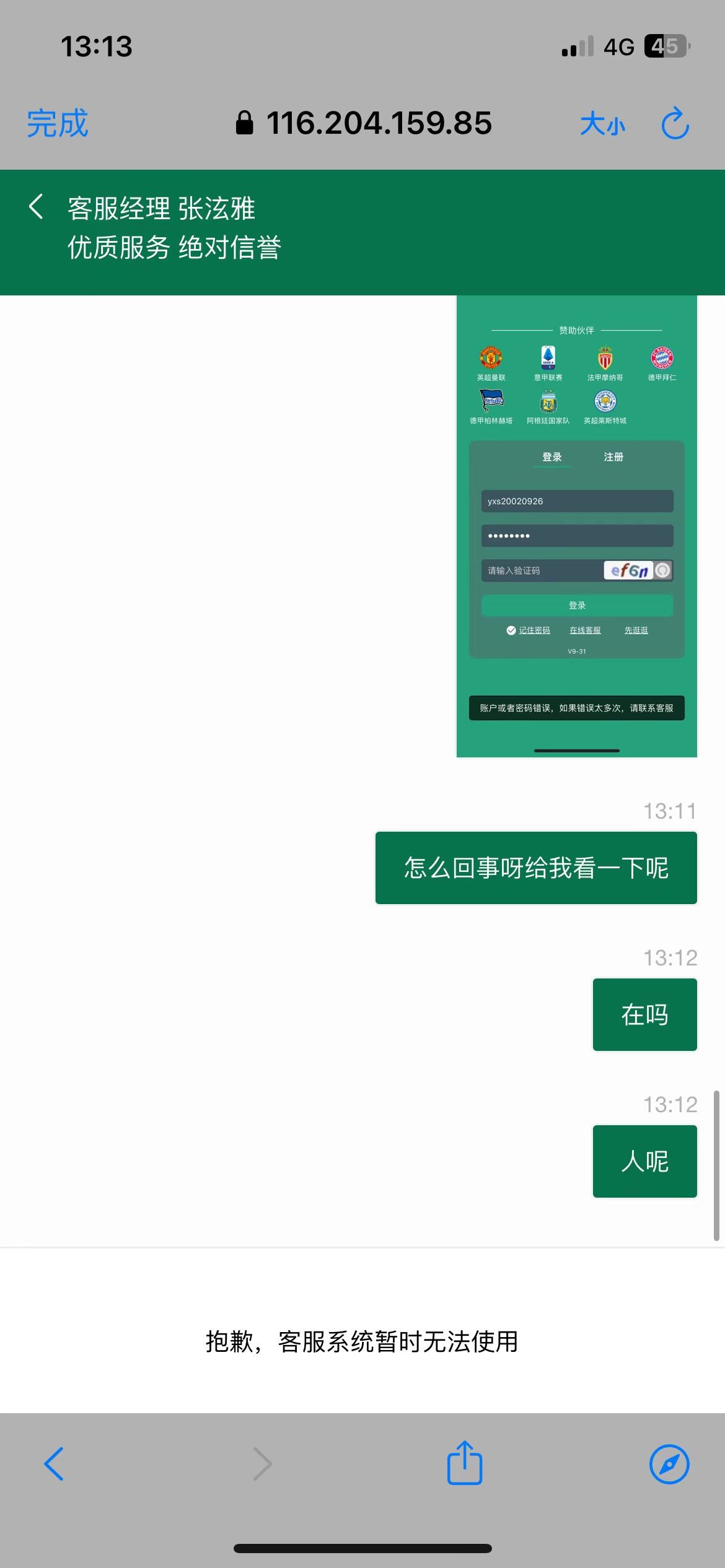Open the sent login screenshot image
725x1568 pixels.
click(576, 526)
